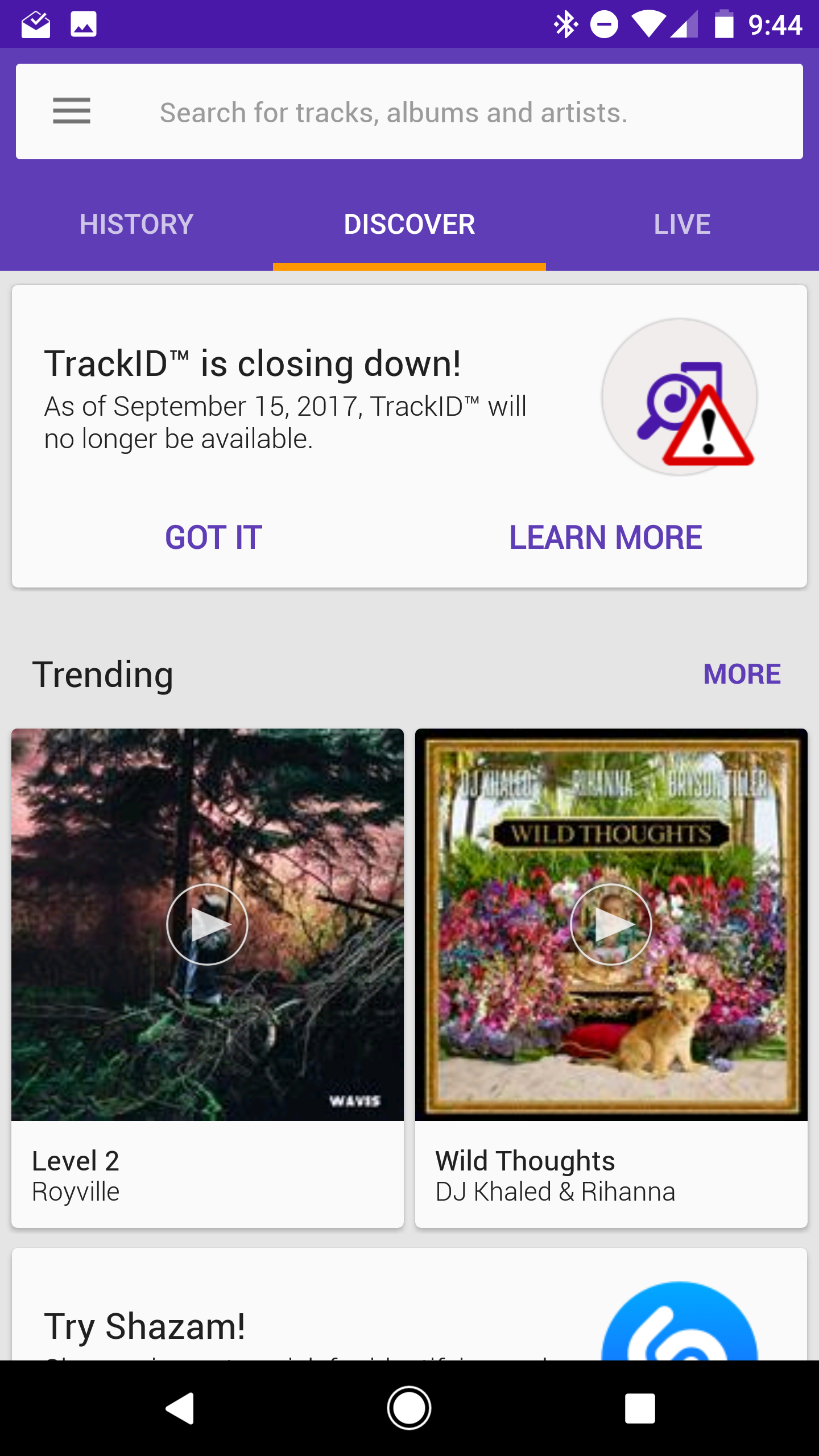Open recent apps from the navigation bar
This screenshot has height=1456, width=819.
pos(640,1408)
